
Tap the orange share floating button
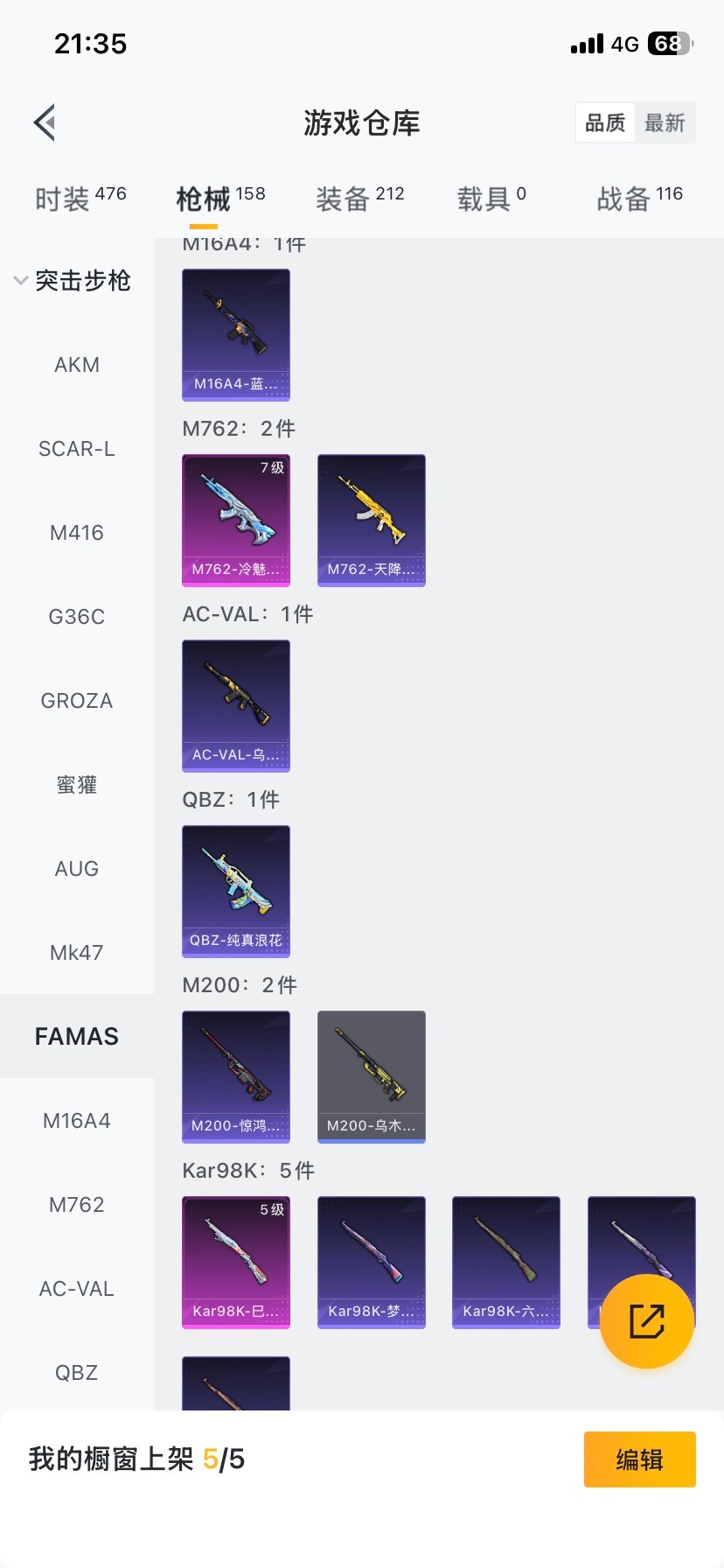pos(647,1321)
